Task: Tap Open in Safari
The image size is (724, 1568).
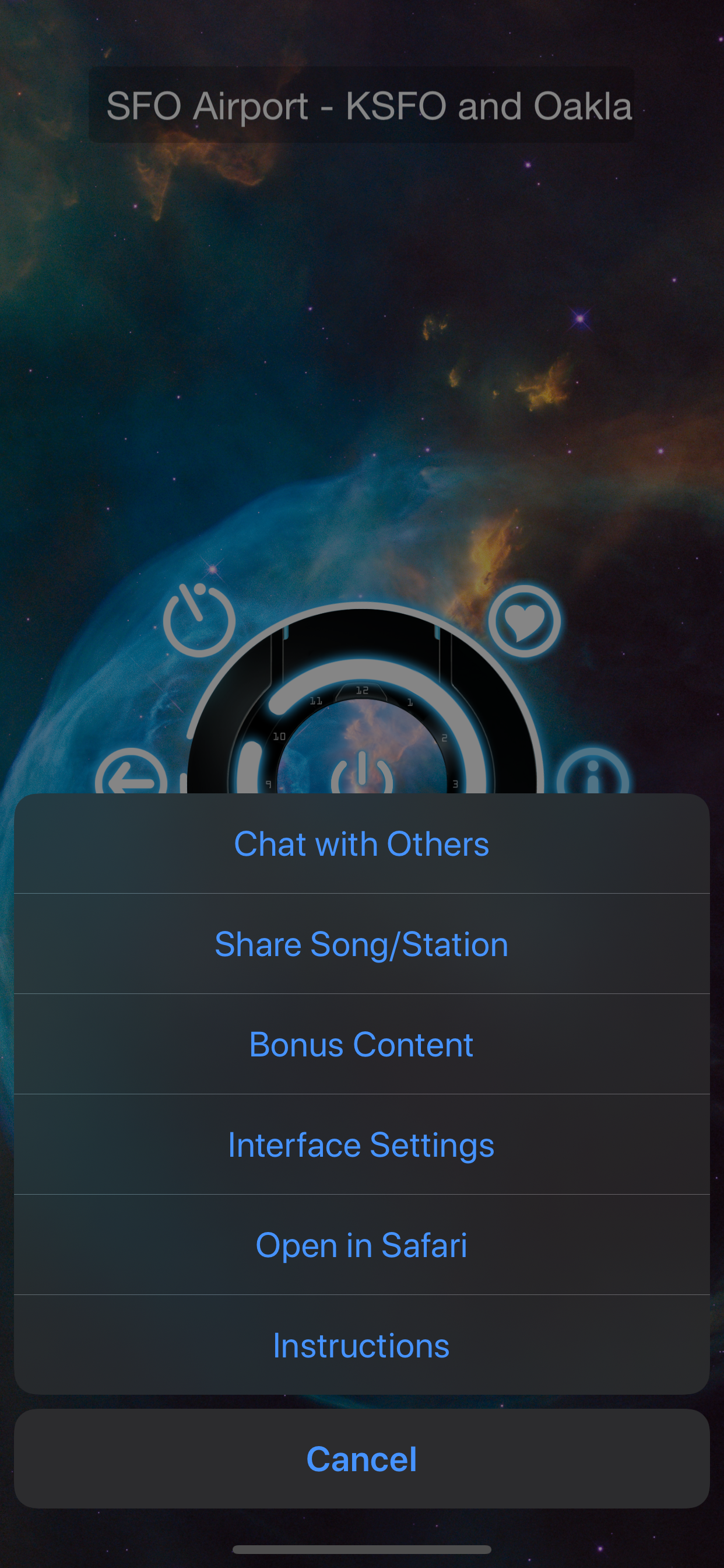Action: (x=361, y=1245)
